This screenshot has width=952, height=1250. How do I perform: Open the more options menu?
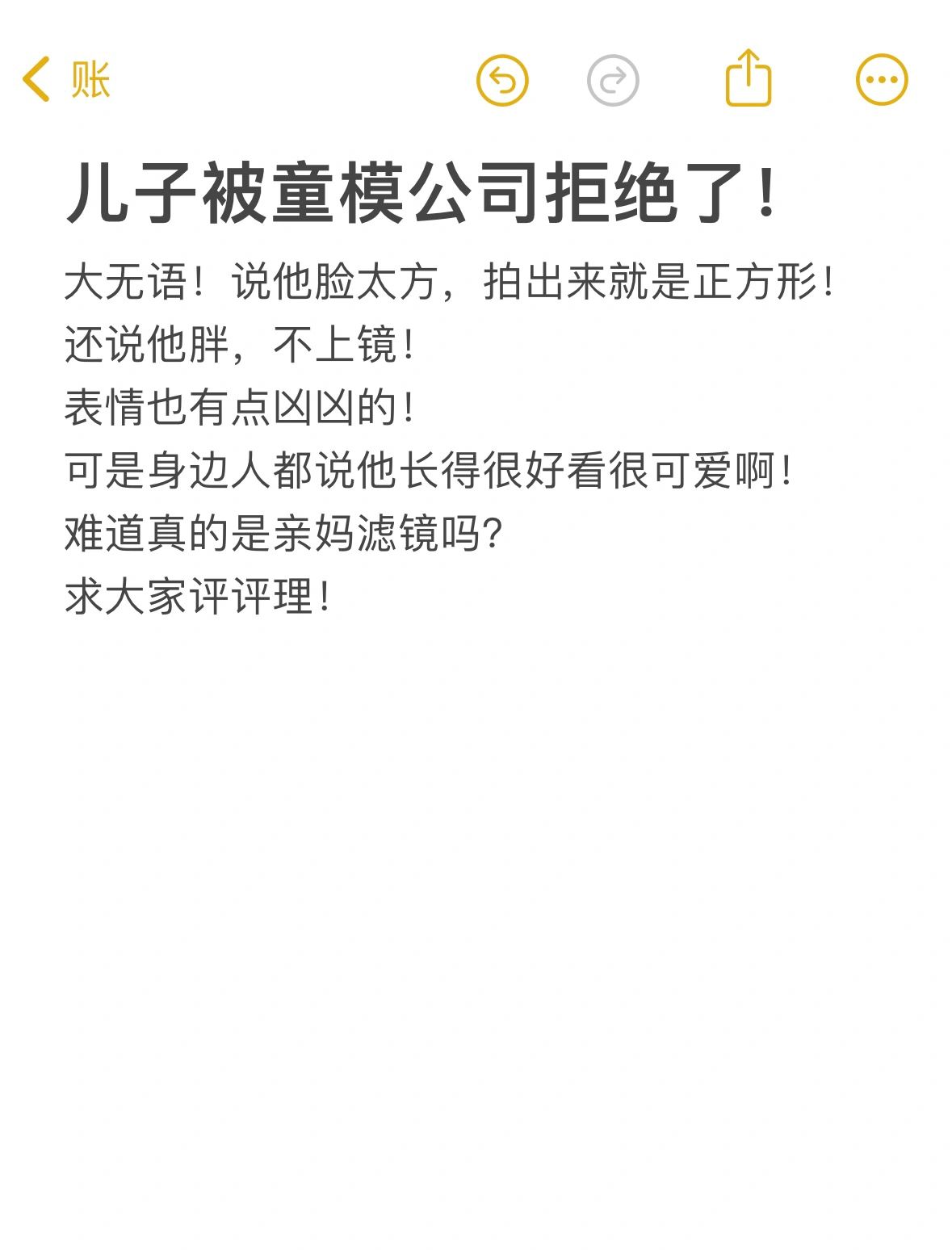pos(881,80)
